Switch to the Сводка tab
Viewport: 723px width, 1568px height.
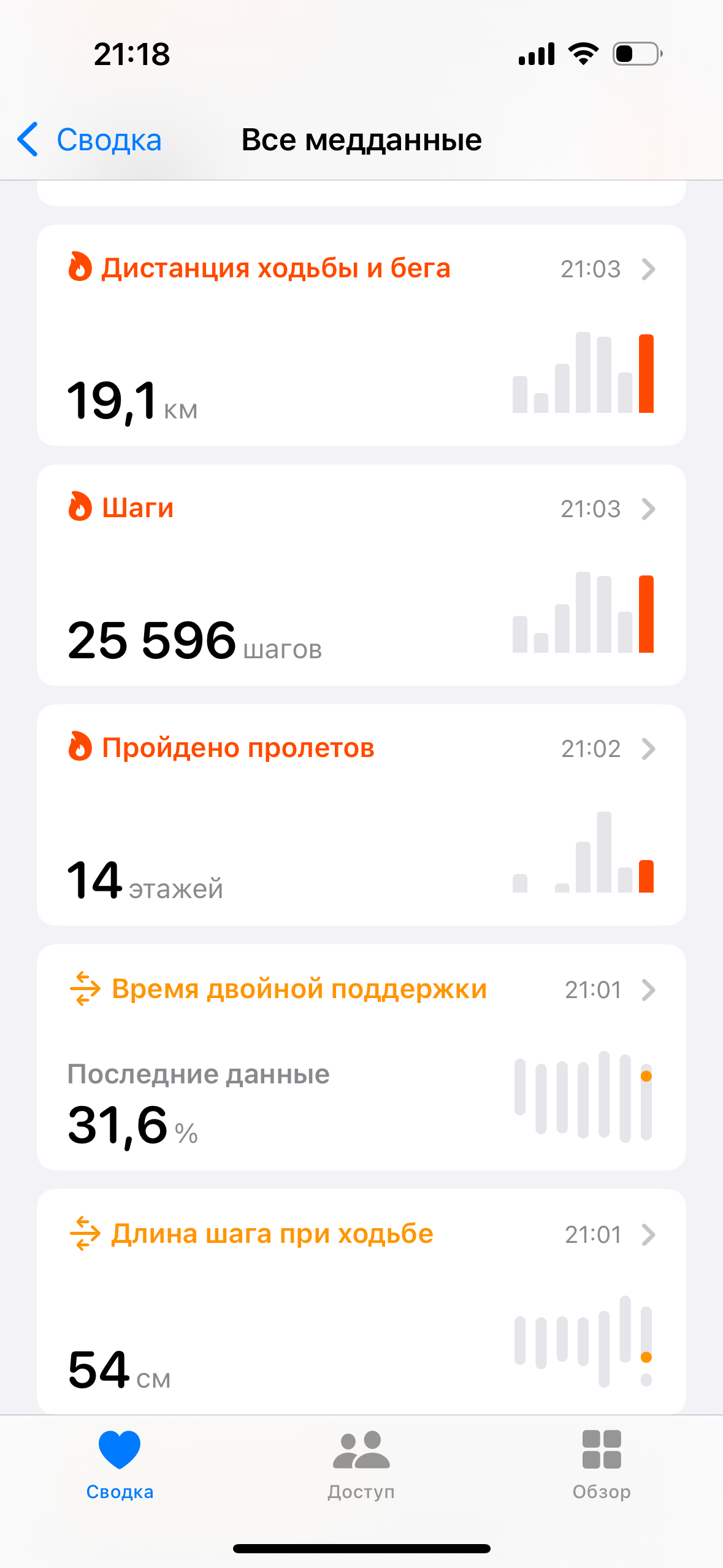tap(120, 1464)
